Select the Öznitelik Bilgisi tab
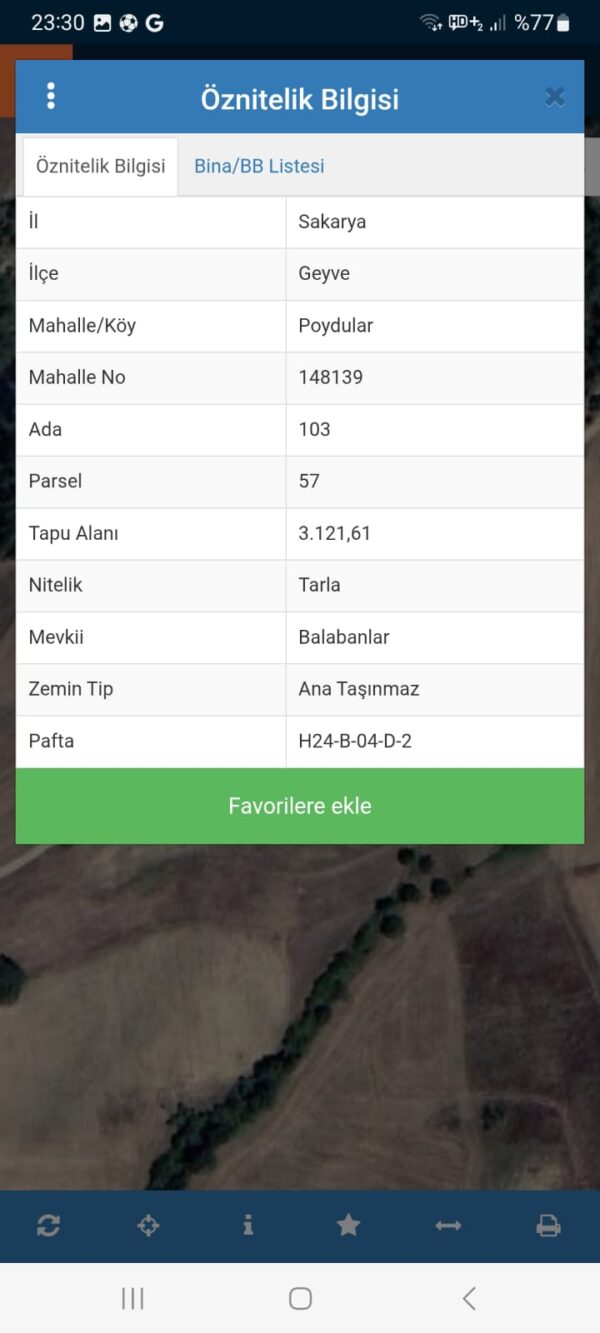The width and height of the screenshot is (600, 1333). coord(101,166)
